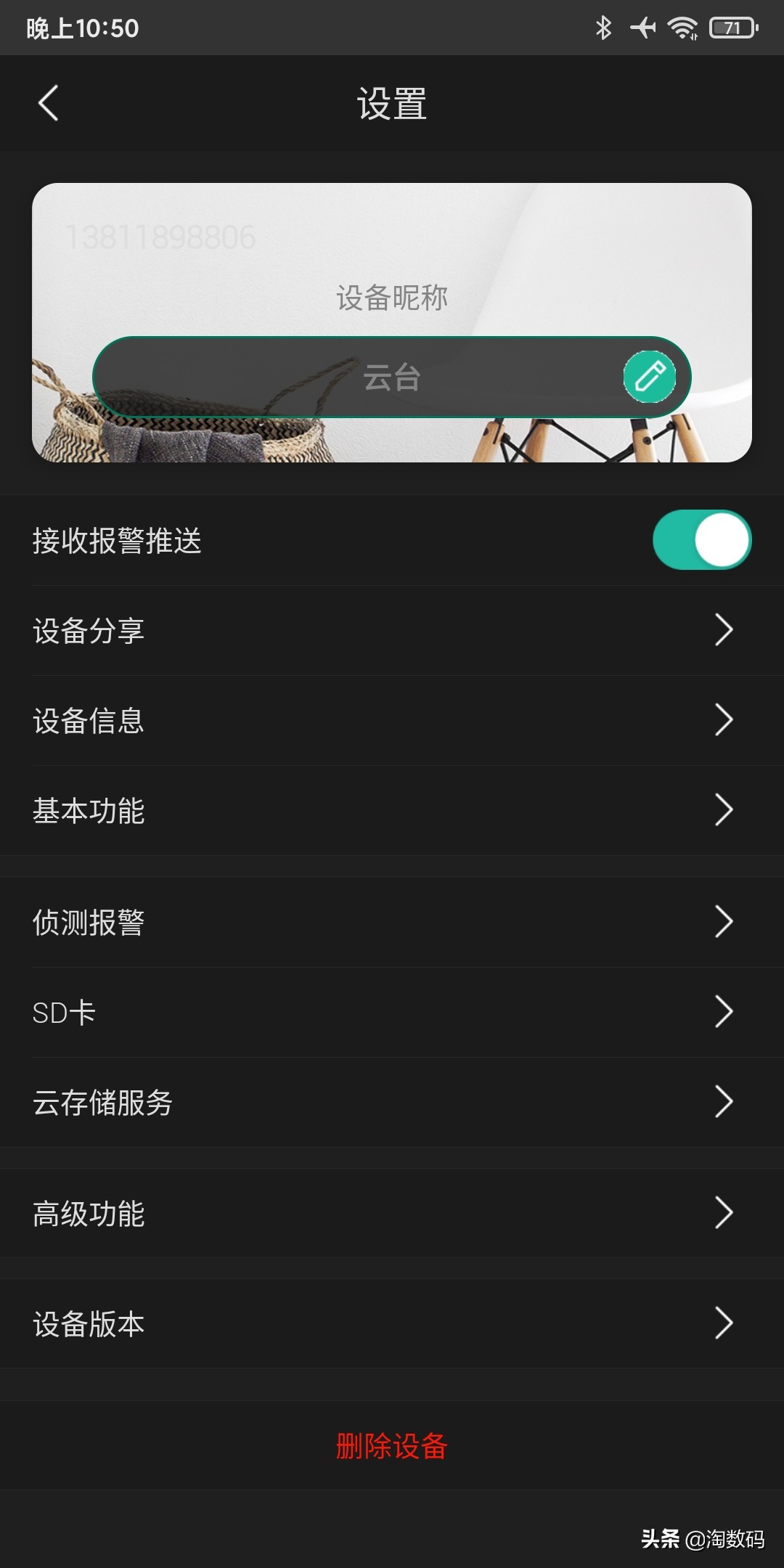Open 基本功能 options
This screenshot has width=784, height=1568.
point(392,810)
